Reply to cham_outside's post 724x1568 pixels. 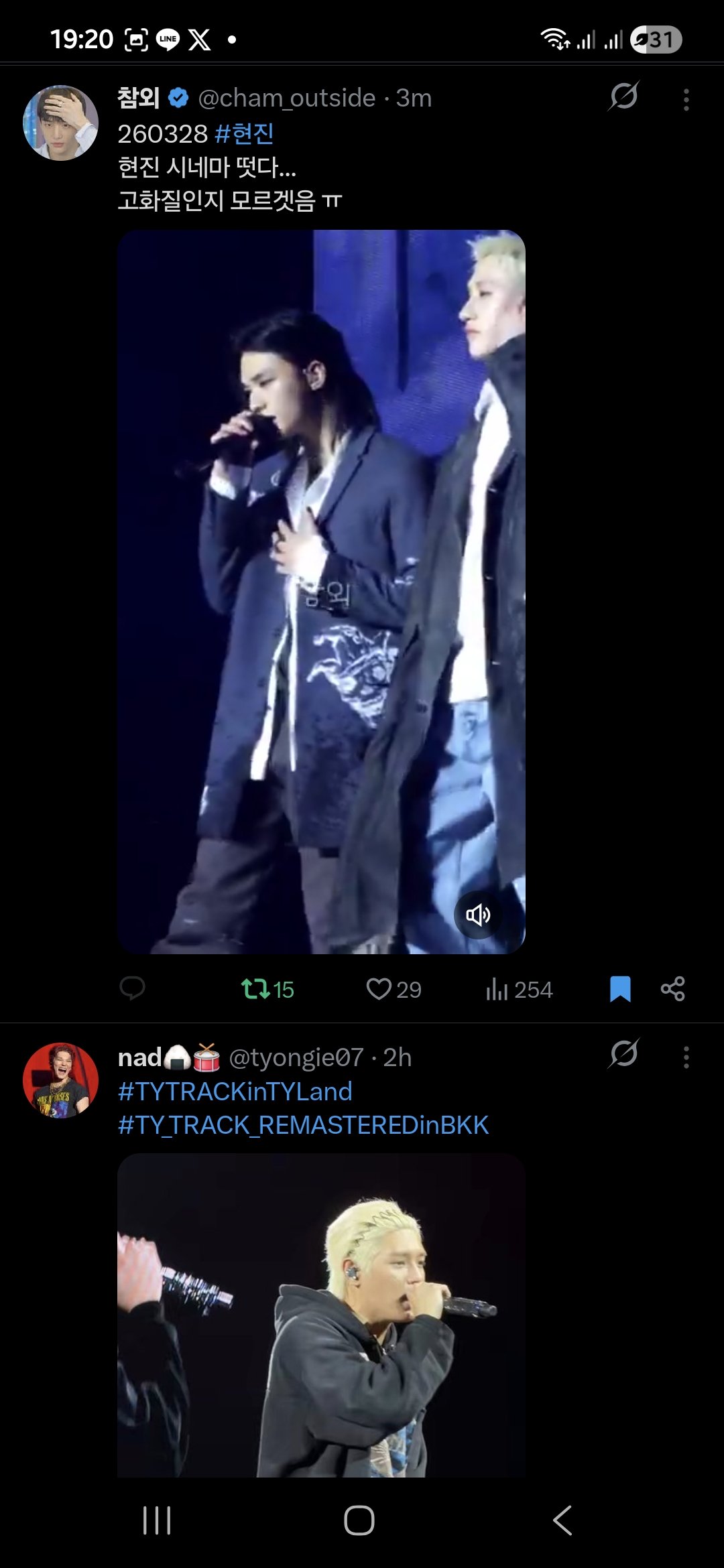coord(132,988)
